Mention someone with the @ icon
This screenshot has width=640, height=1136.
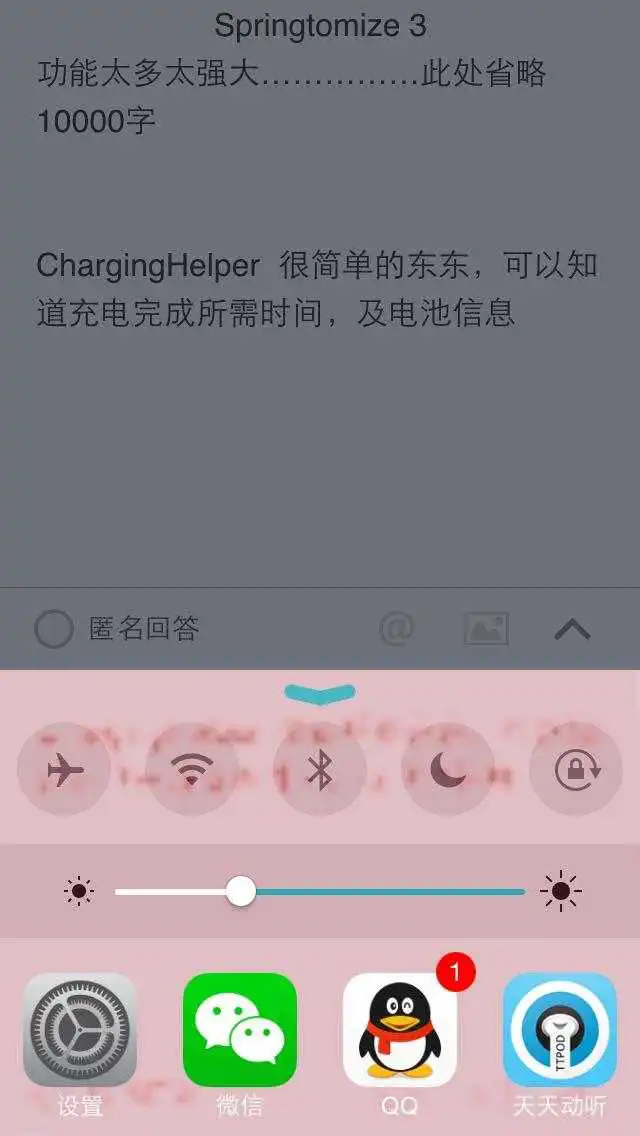point(396,629)
